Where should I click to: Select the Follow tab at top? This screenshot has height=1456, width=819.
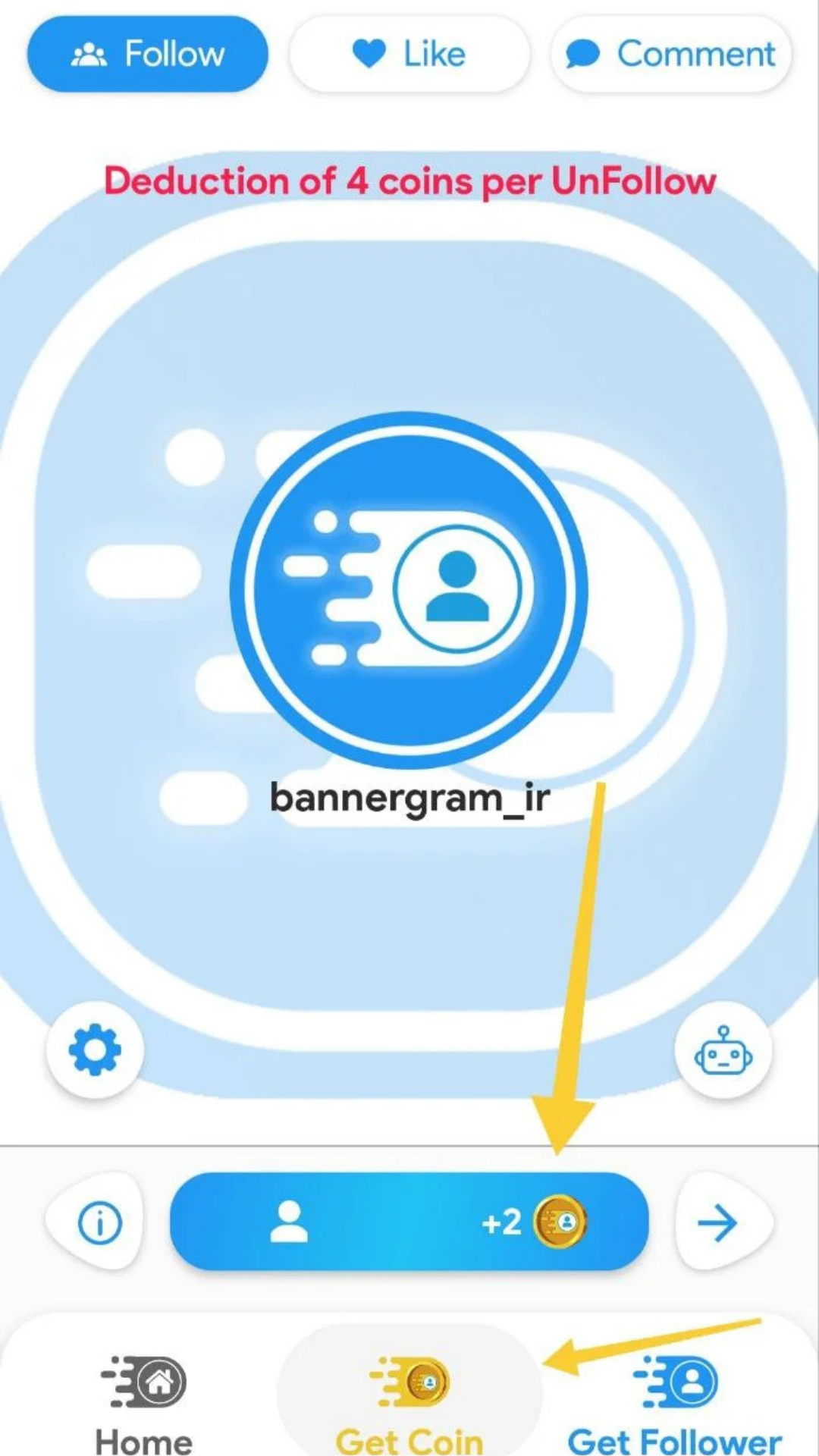point(148,54)
